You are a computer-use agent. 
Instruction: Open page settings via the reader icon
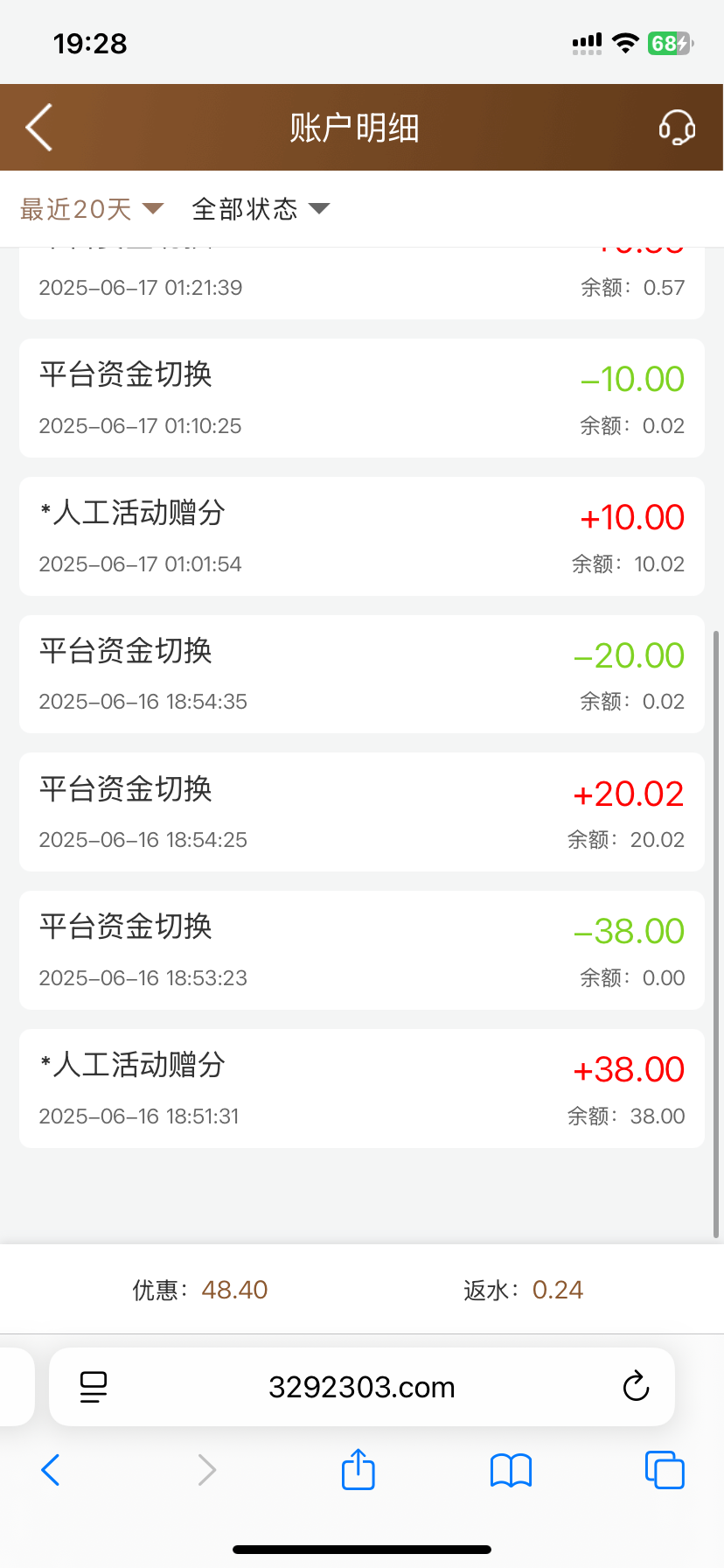click(93, 1386)
